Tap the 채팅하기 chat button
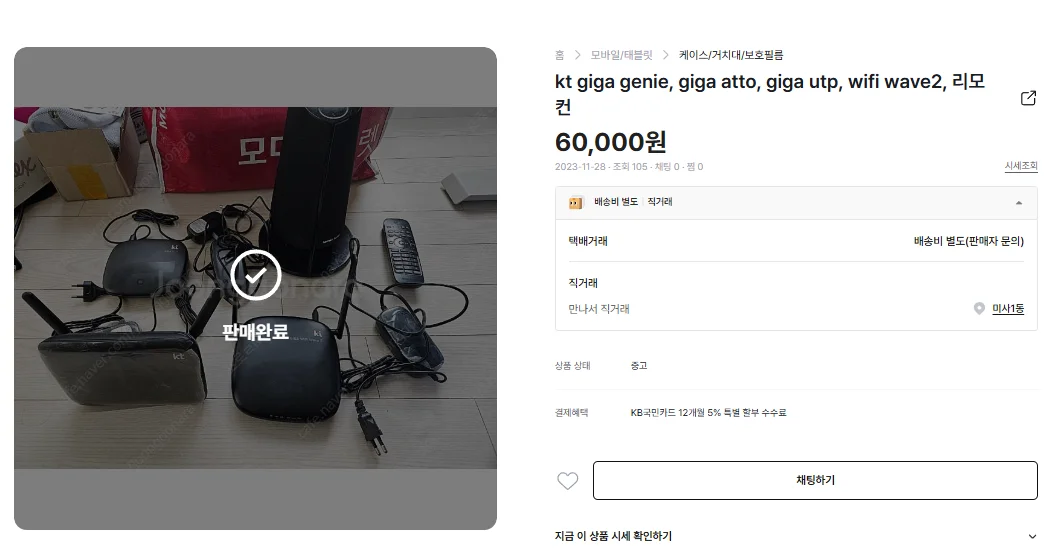The width and height of the screenshot is (1045, 550). click(x=815, y=481)
